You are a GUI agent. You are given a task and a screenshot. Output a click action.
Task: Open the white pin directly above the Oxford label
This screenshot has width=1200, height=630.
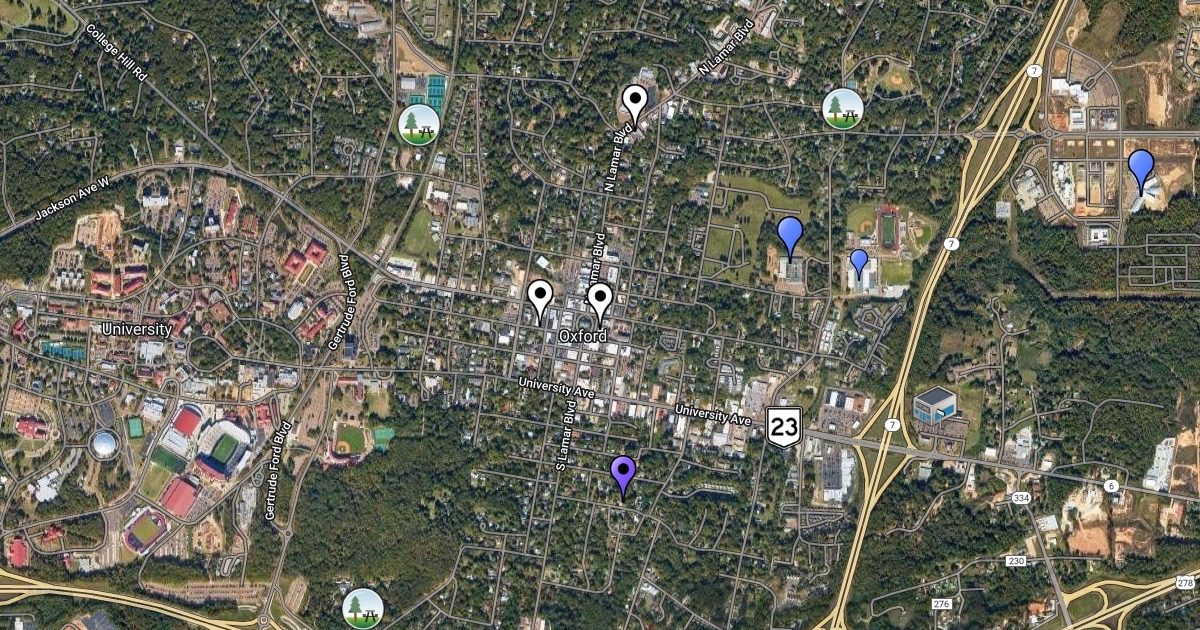click(x=599, y=299)
